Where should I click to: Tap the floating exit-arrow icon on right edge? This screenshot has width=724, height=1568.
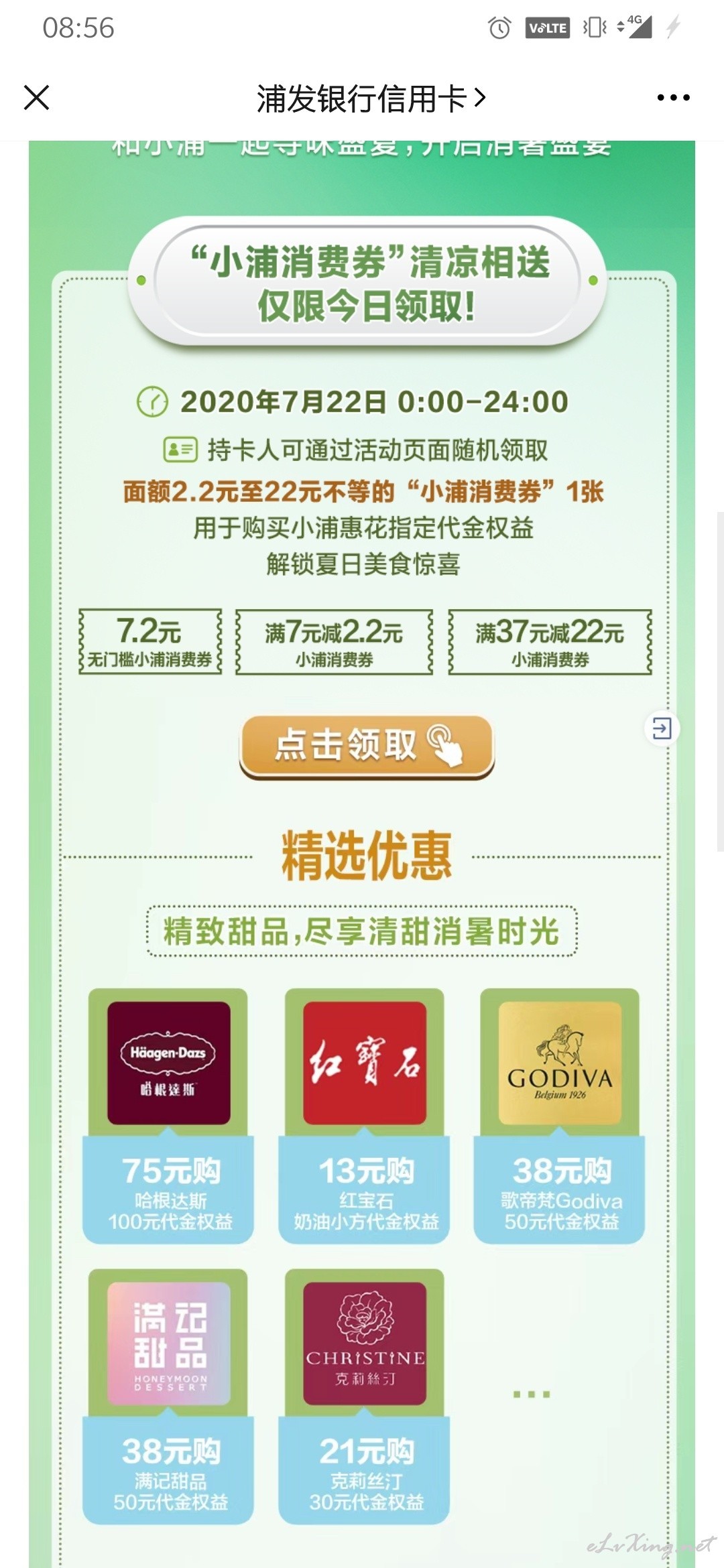coord(662,728)
